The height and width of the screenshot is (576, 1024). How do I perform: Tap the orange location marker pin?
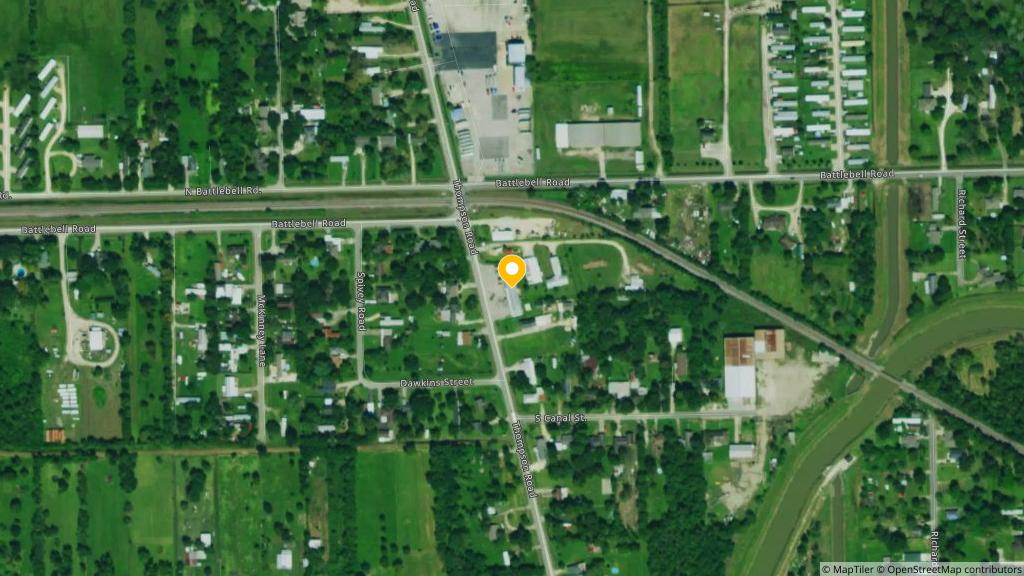[x=511, y=270]
